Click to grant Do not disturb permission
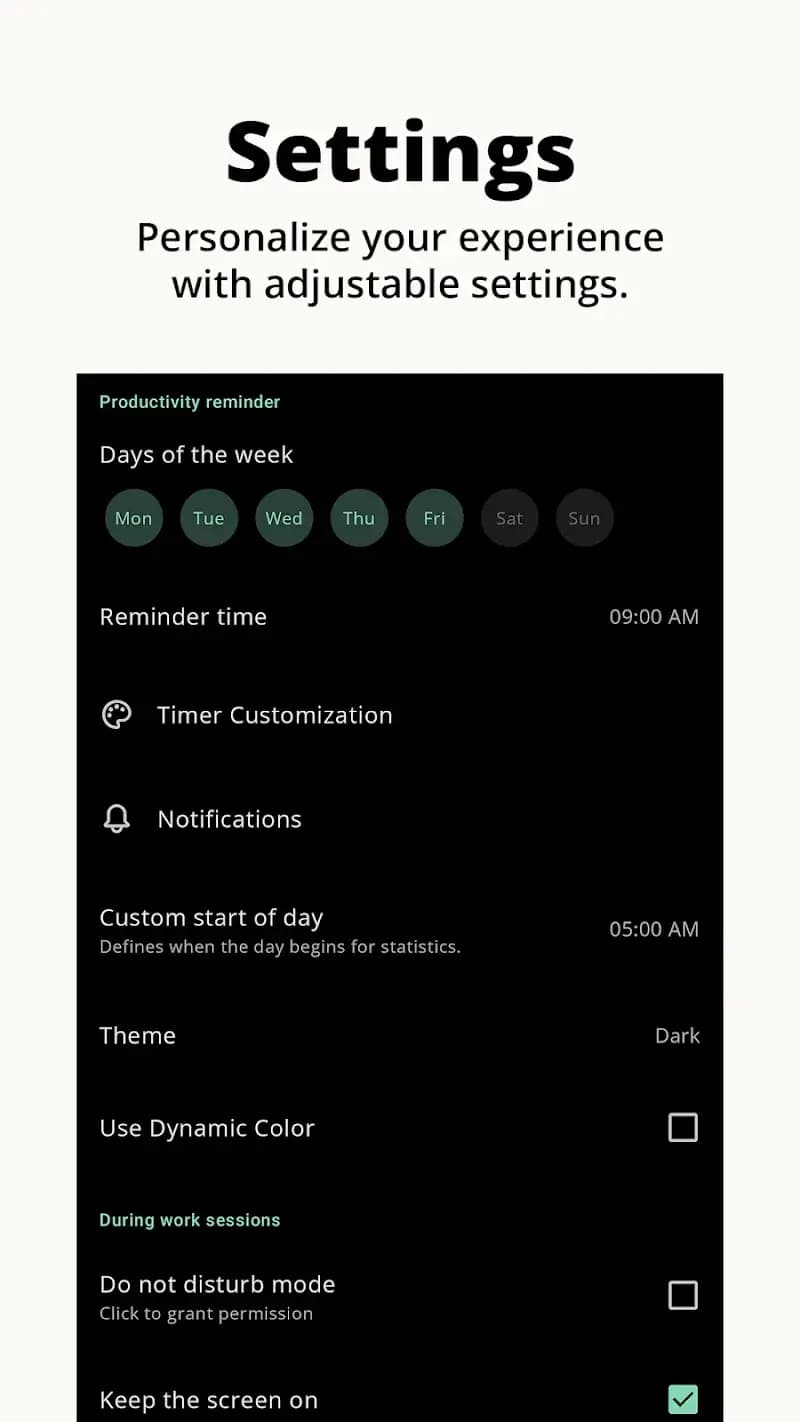Viewport: 800px width, 1422px height. (206, 1313)
